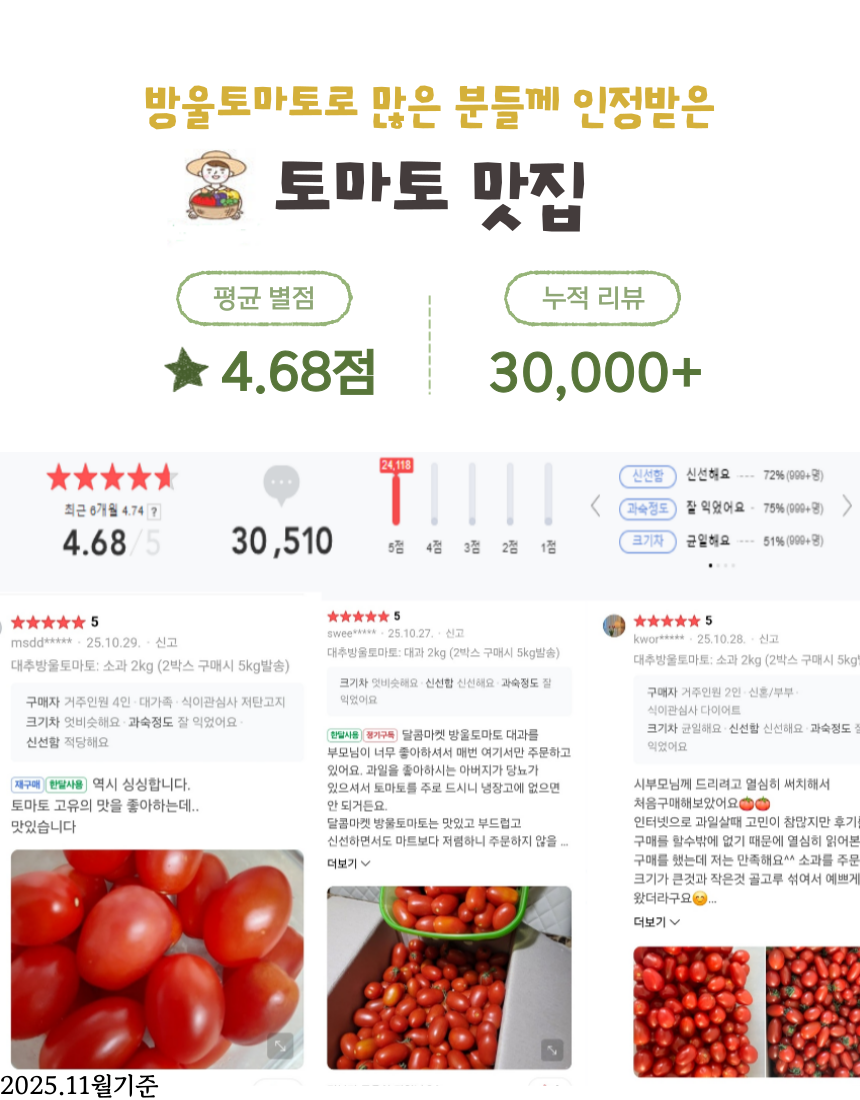Click the fullscreen expand icon on the left tomato photo

click(280, 1046)
